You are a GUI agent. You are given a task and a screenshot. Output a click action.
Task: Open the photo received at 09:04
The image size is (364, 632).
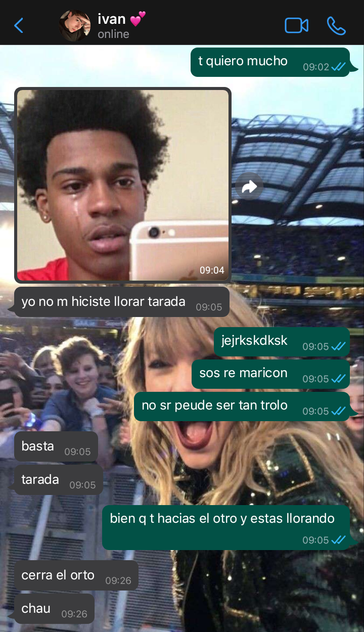tap(123, 185)
